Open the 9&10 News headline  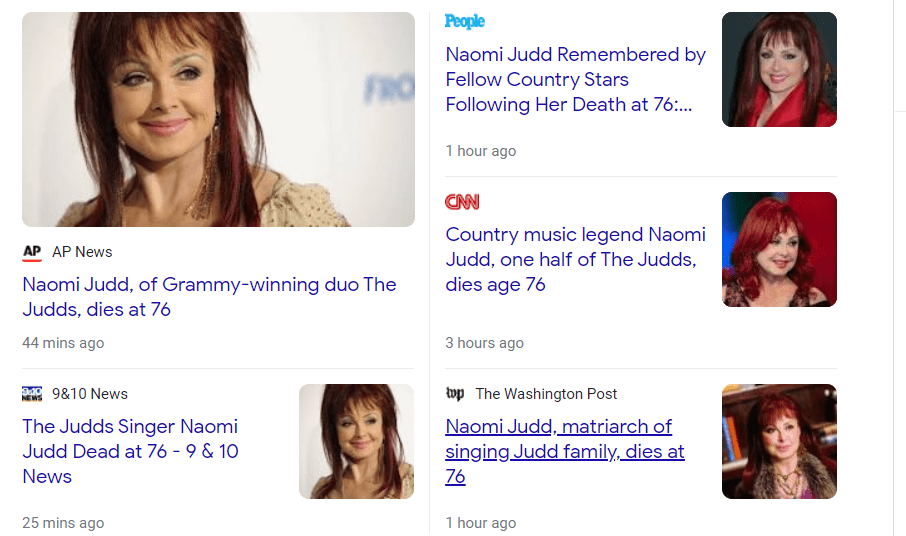click(x=130, y=451)
